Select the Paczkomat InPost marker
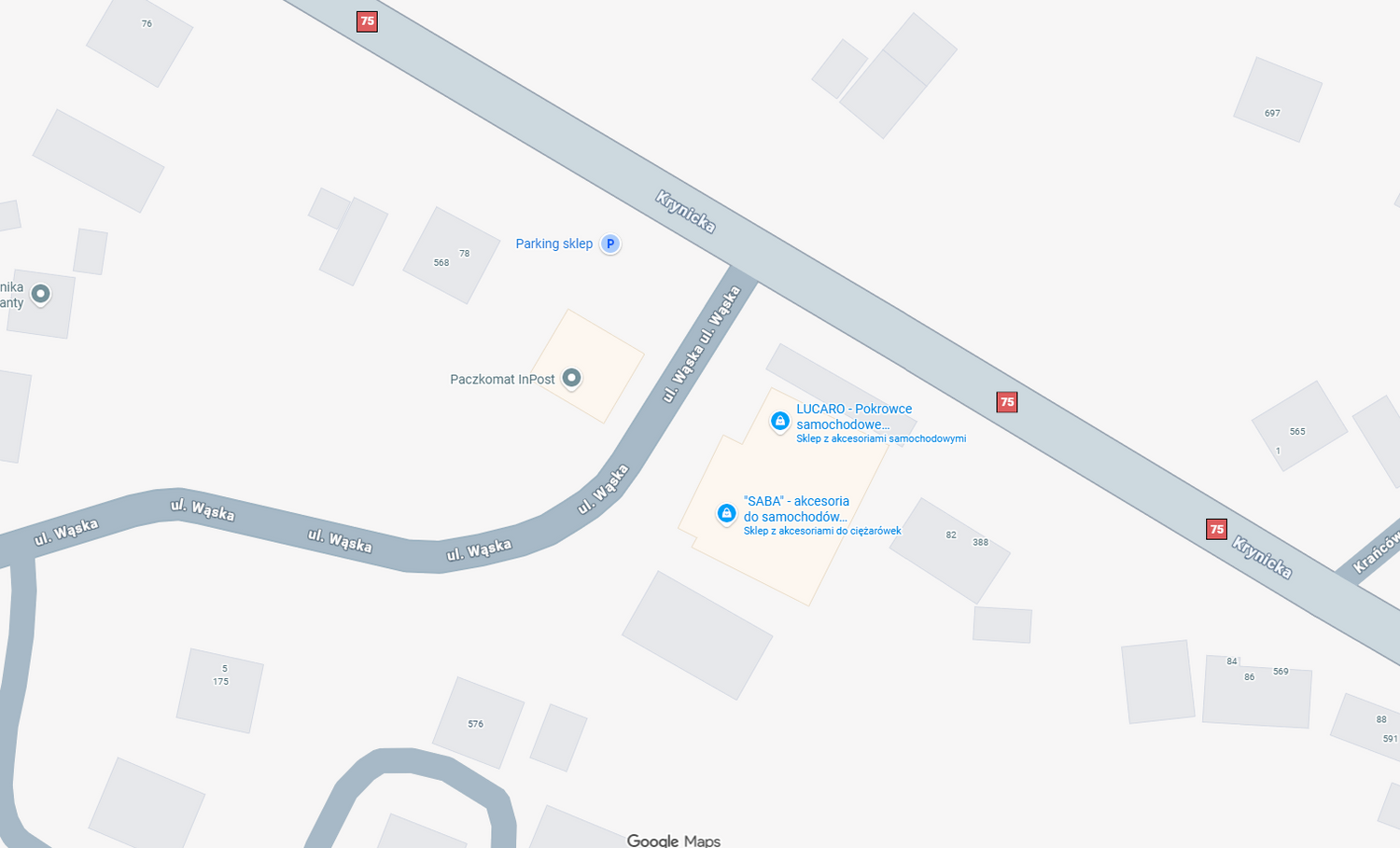The width and height of the screenshot is (1400, 848). pyautogui.click(x=571, y=378)
